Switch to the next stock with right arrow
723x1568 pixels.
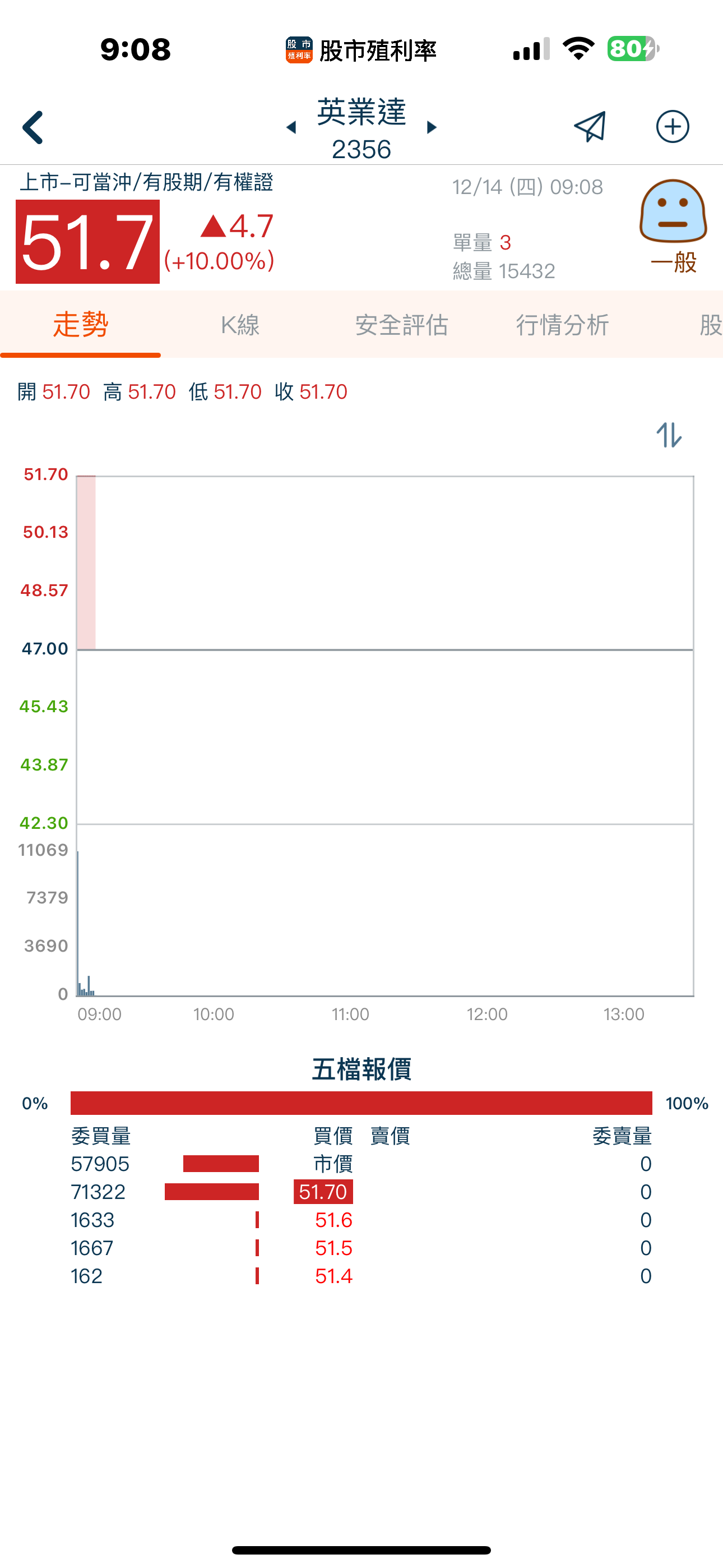[432, 127]
